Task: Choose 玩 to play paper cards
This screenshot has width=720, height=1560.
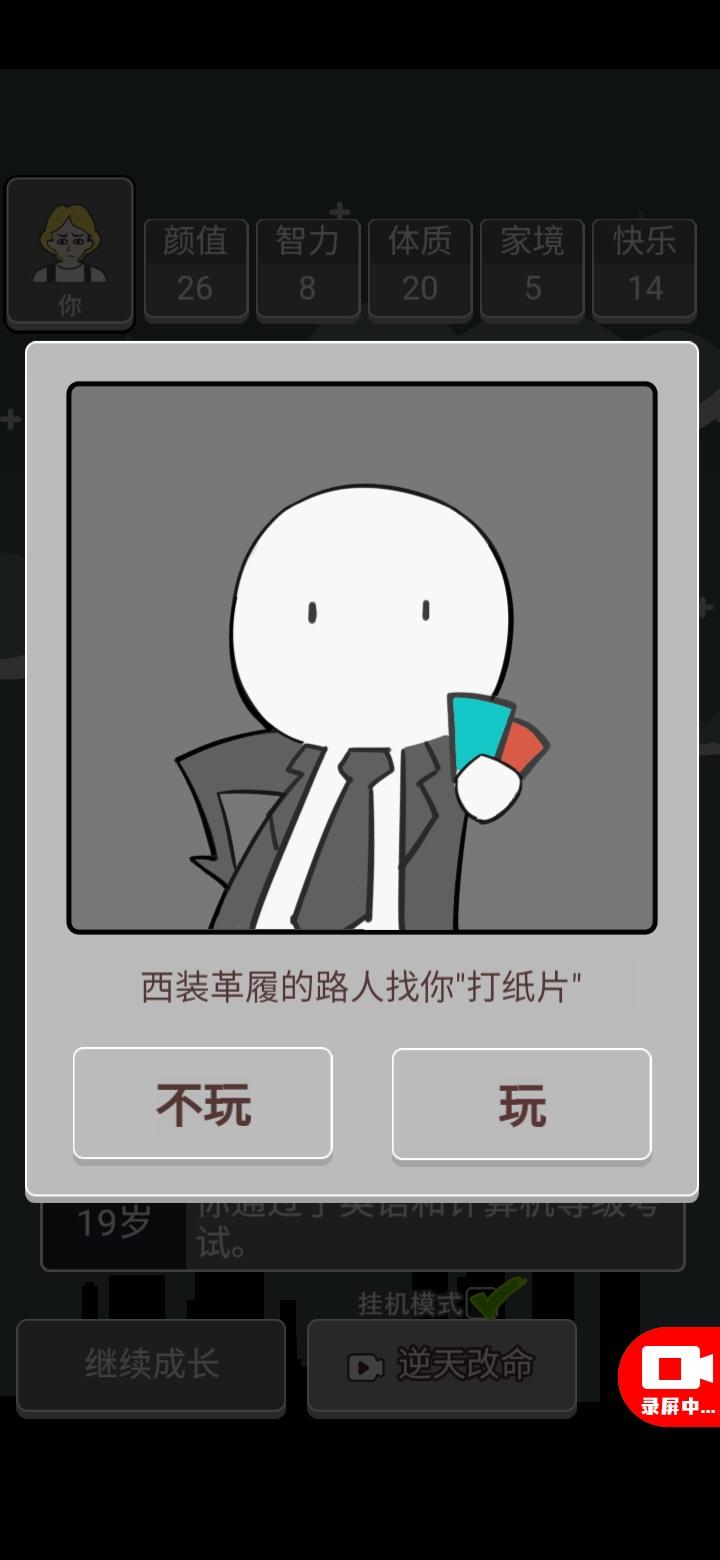Action: coord(521,1104)
